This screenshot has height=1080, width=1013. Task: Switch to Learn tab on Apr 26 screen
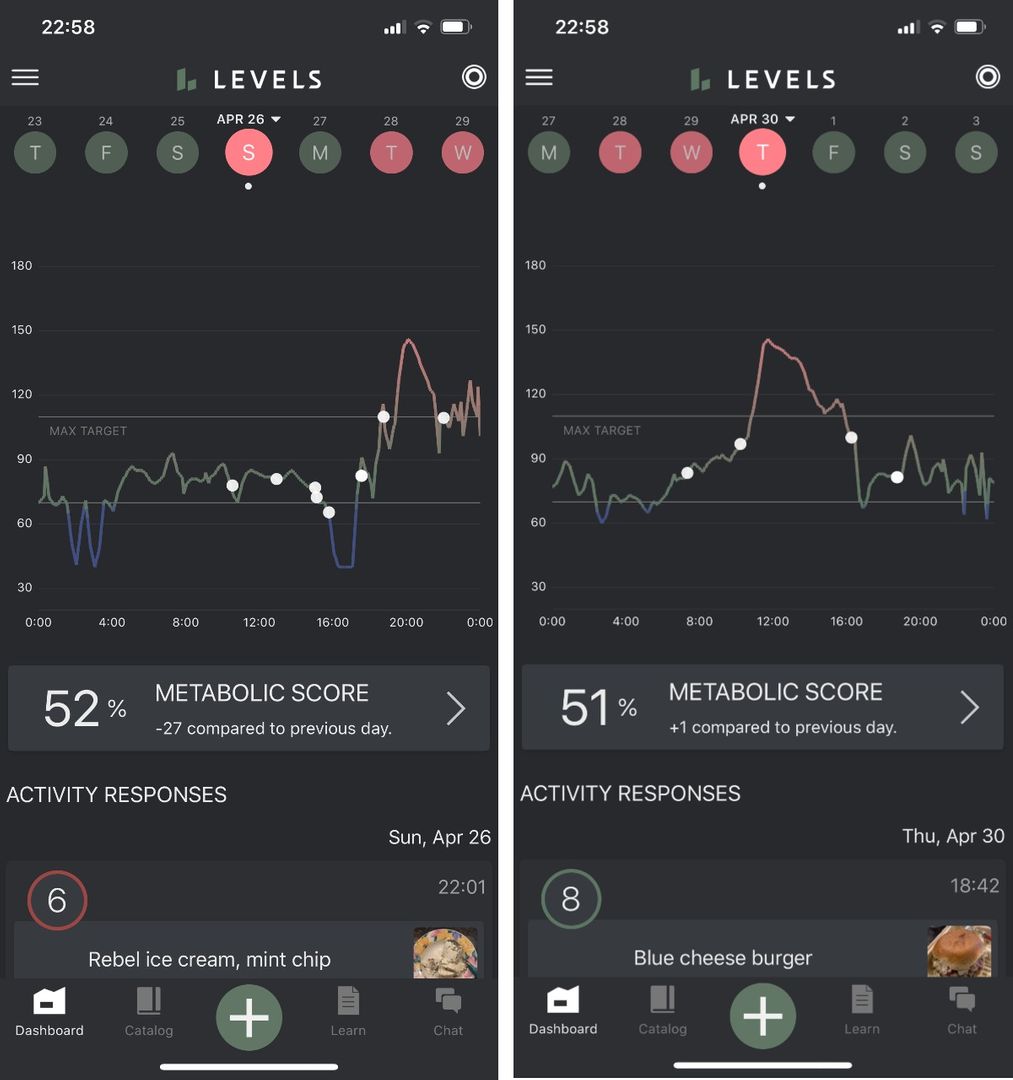(348, 1011)
